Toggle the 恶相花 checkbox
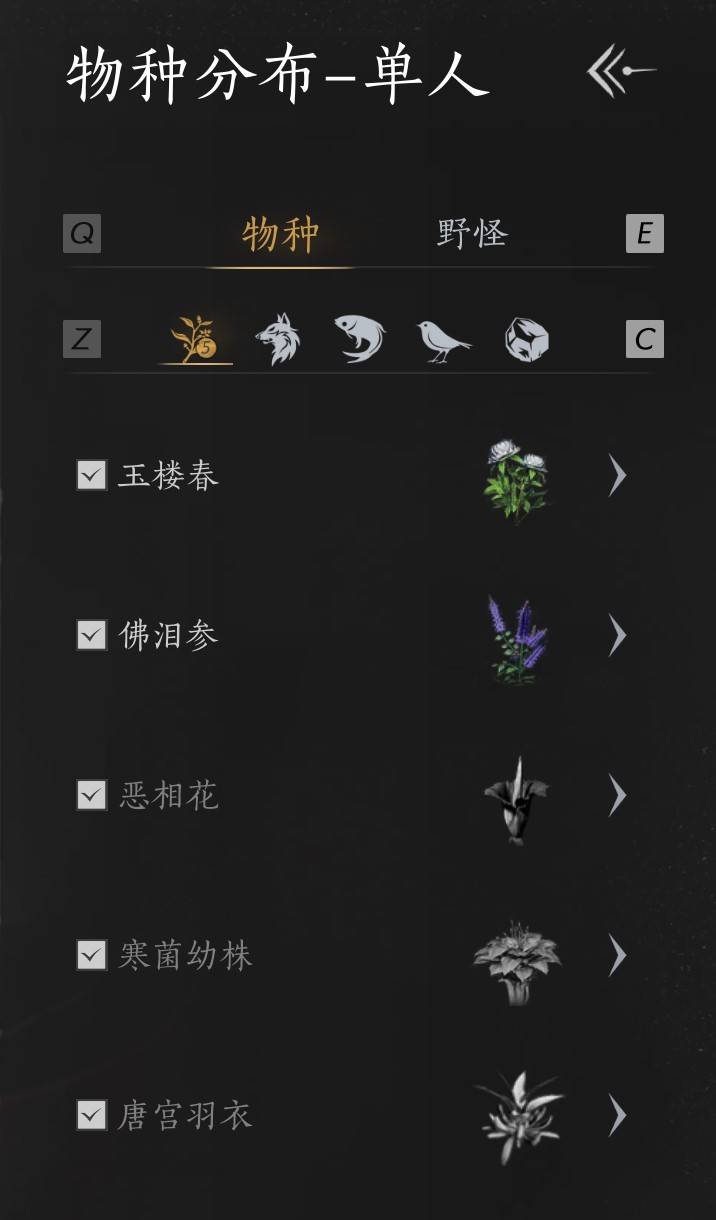This screenshot has width=716, height=1220. pos(91,795)
